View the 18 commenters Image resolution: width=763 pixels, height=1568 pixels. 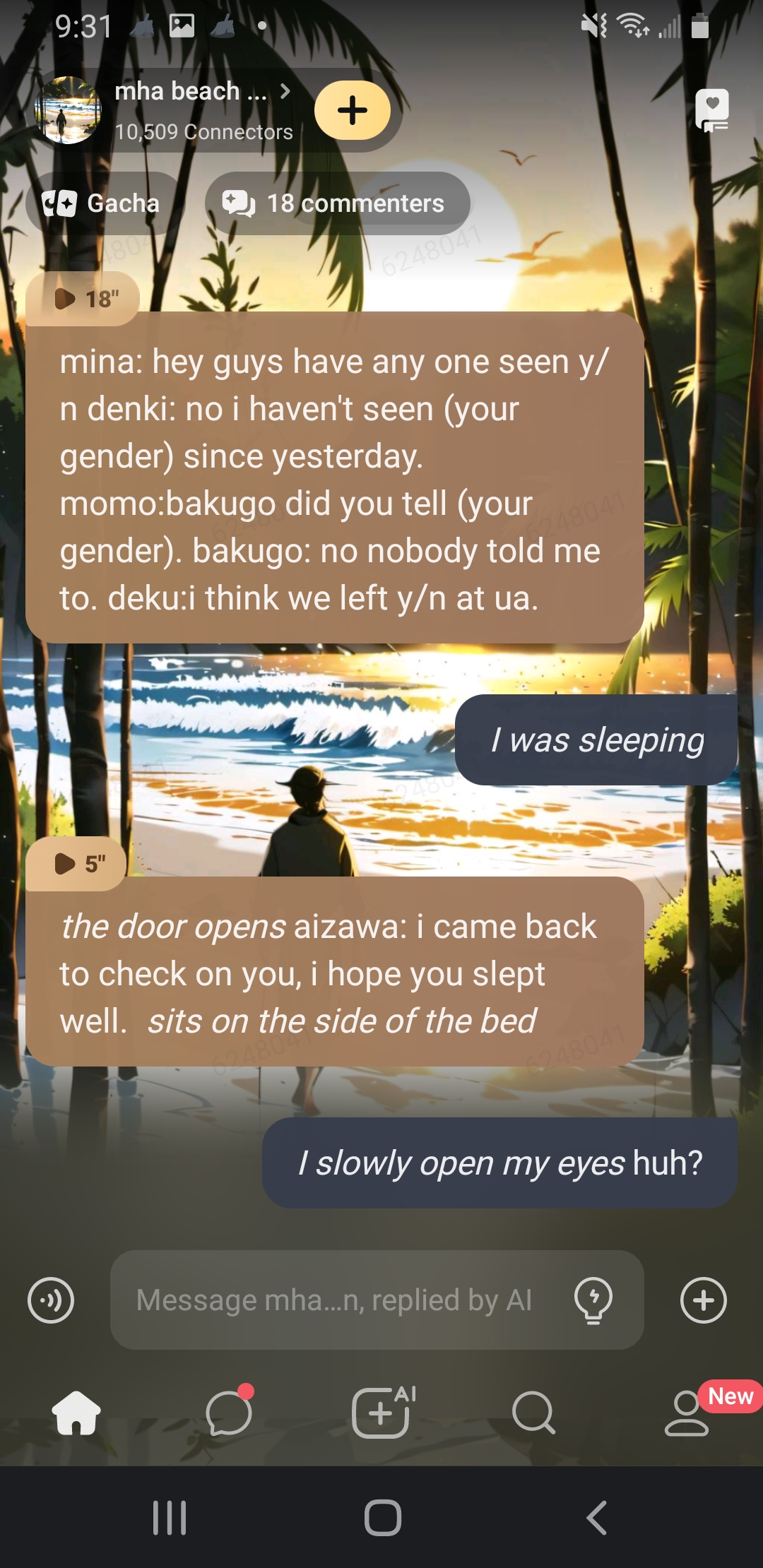tap(337, 203)
